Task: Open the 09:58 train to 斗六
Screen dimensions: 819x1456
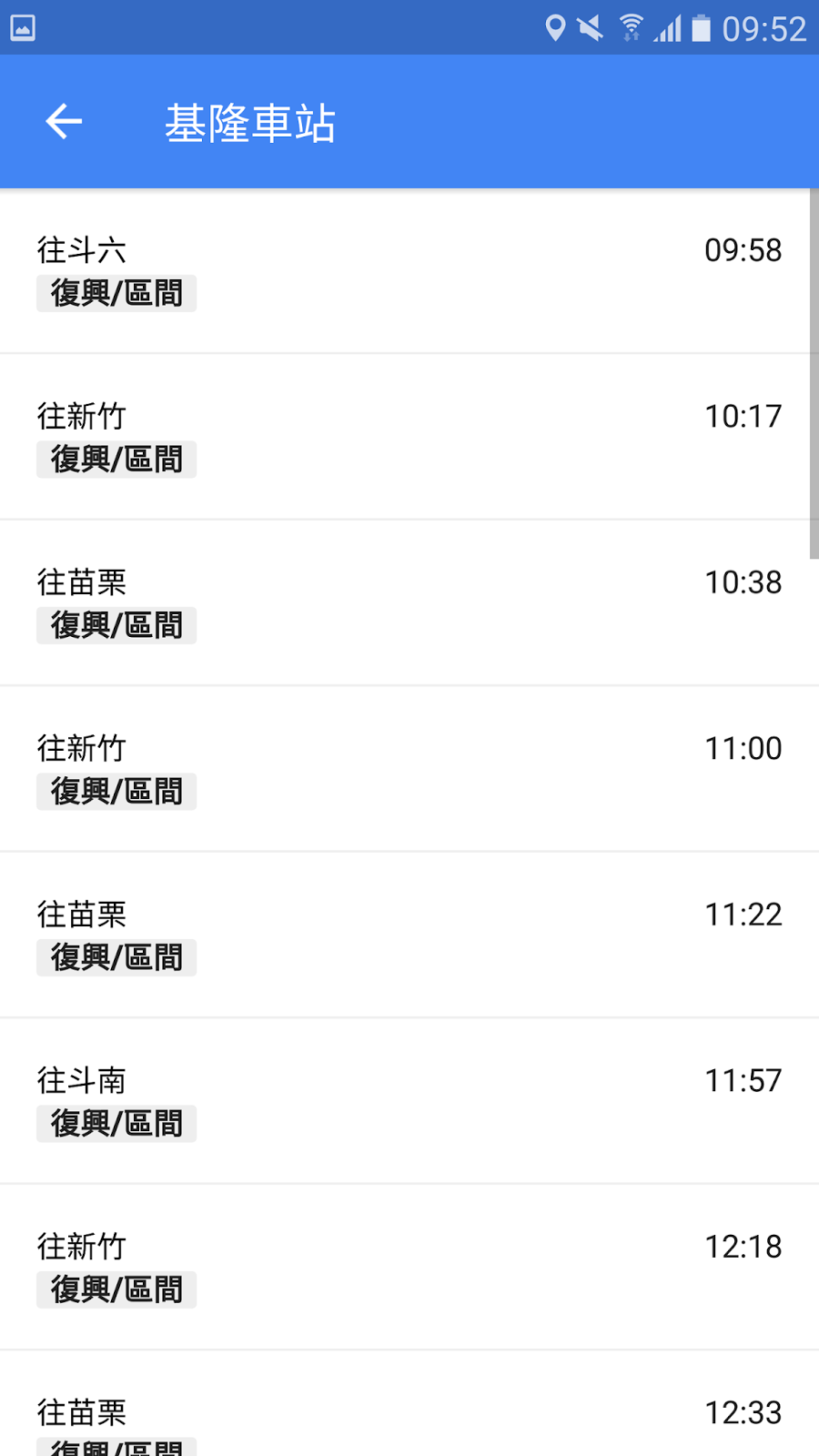Action: point(409,271)
